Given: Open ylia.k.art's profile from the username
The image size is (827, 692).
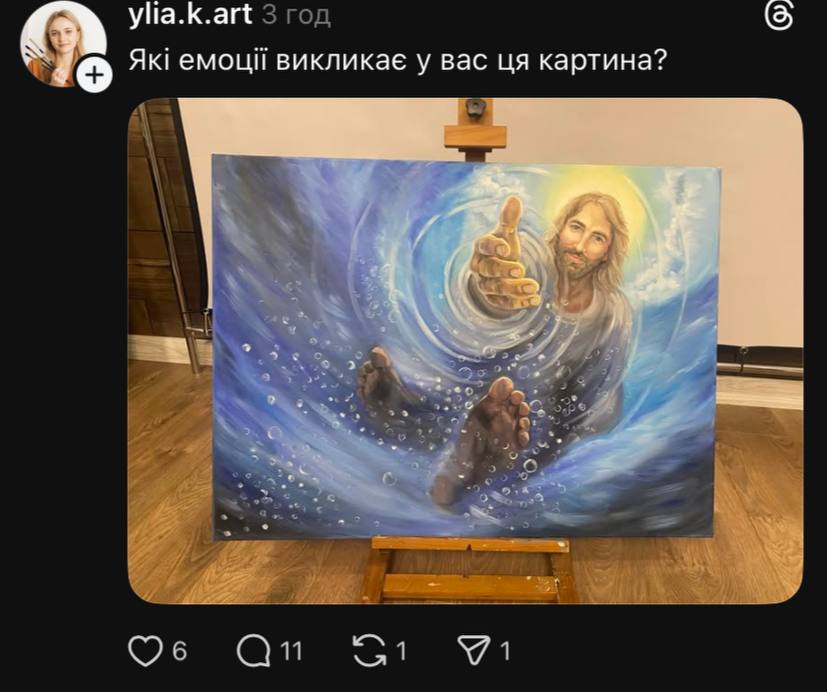Looking at the screenshot, I should pos(191,15).
